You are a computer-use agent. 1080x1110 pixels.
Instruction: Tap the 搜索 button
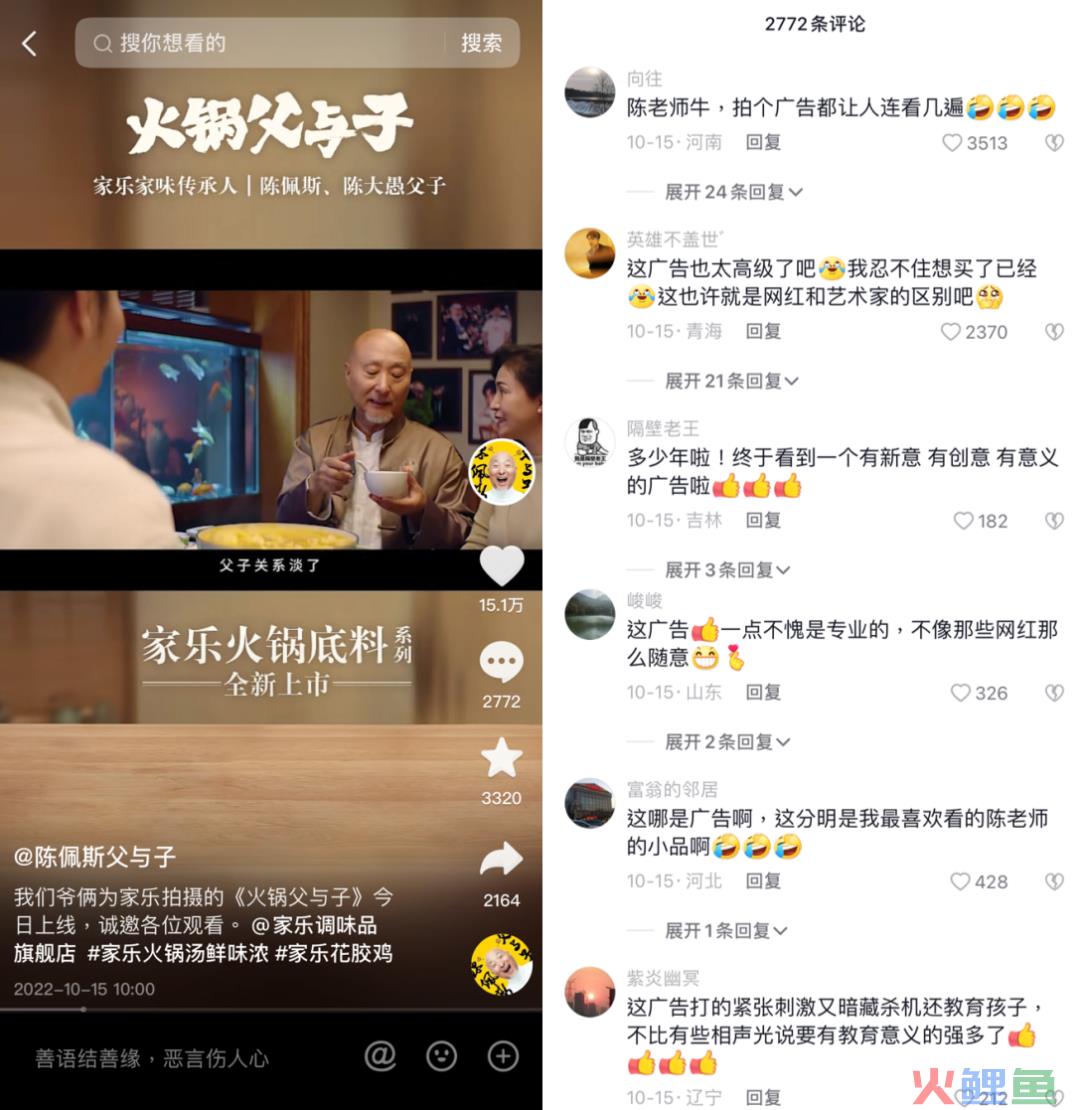point(481,43)
